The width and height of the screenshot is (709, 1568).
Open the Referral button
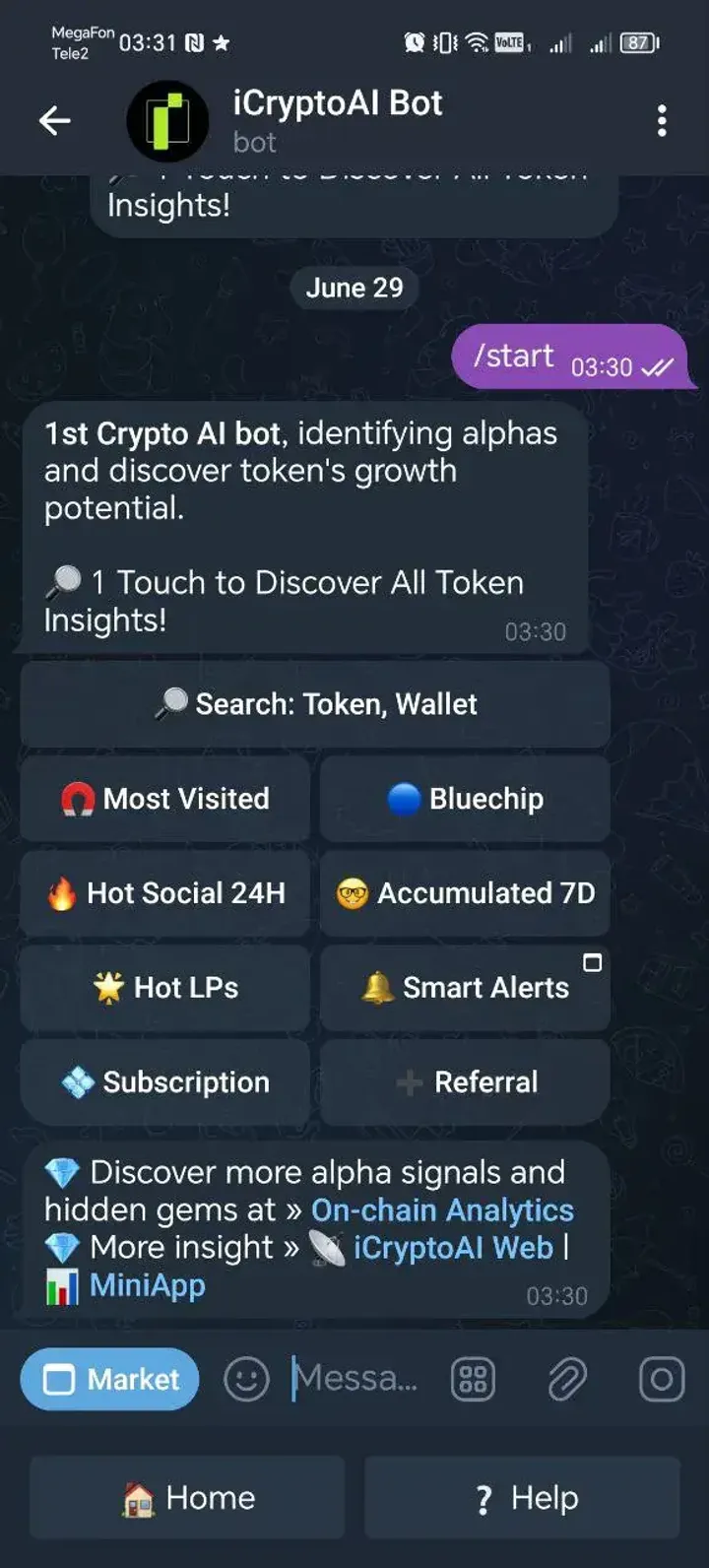(x=465, y=1082)
